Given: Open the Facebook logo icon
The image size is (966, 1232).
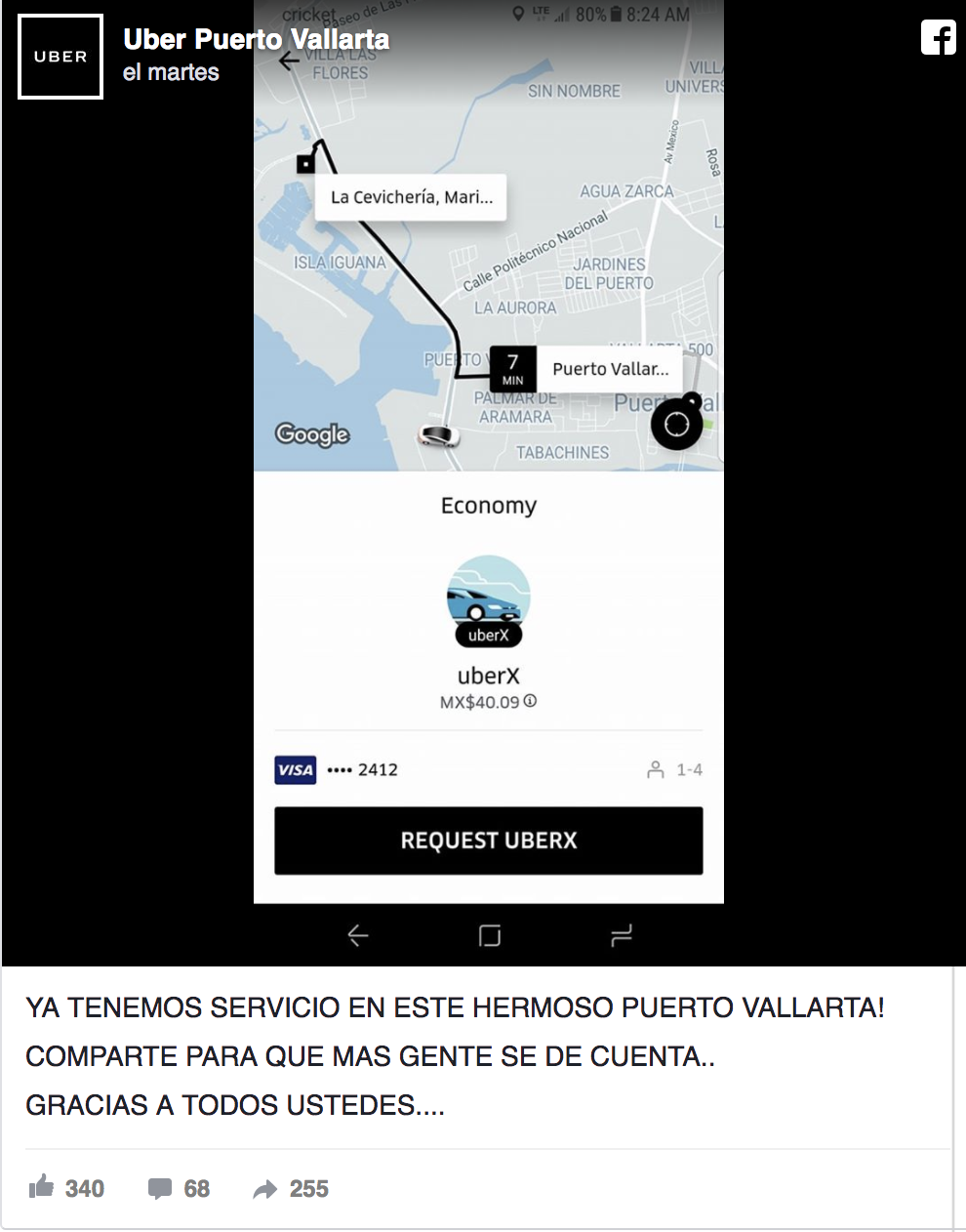Looking at the screenshot, I should point(938,38).
